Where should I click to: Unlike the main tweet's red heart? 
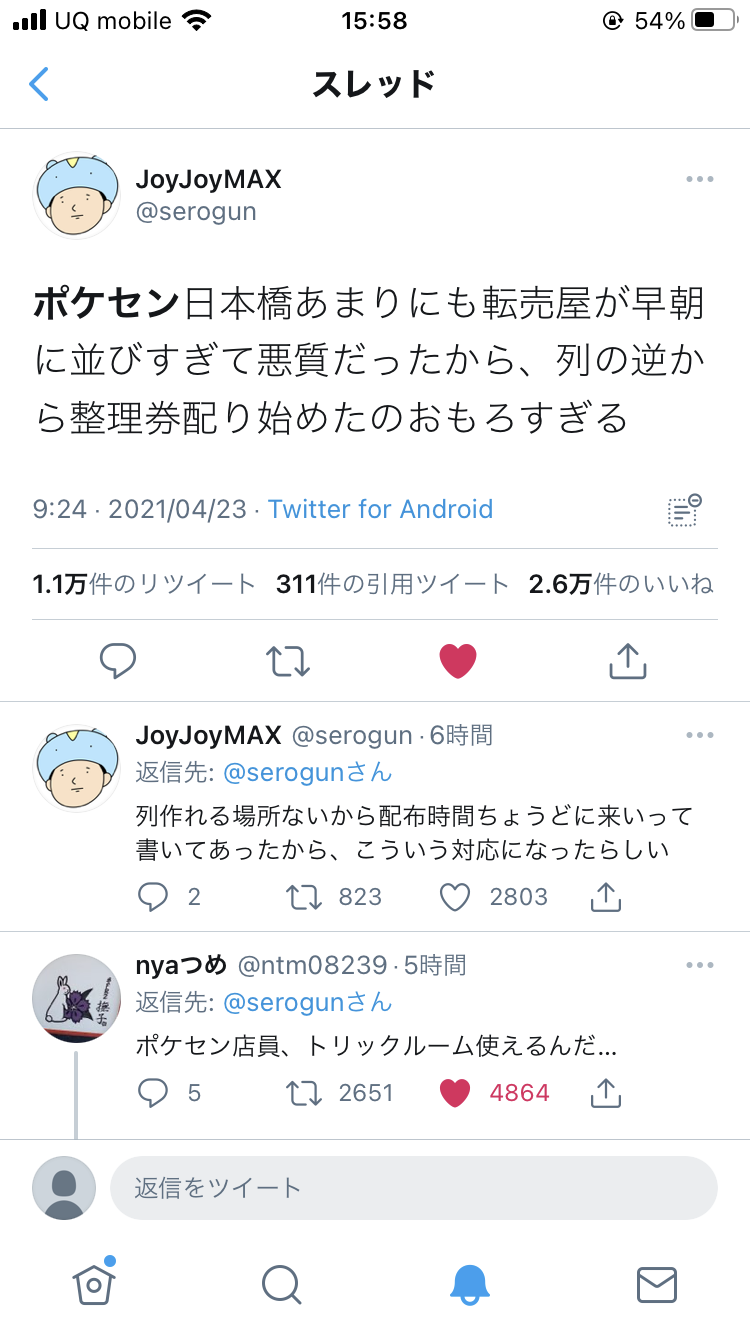tap(458, 661)
